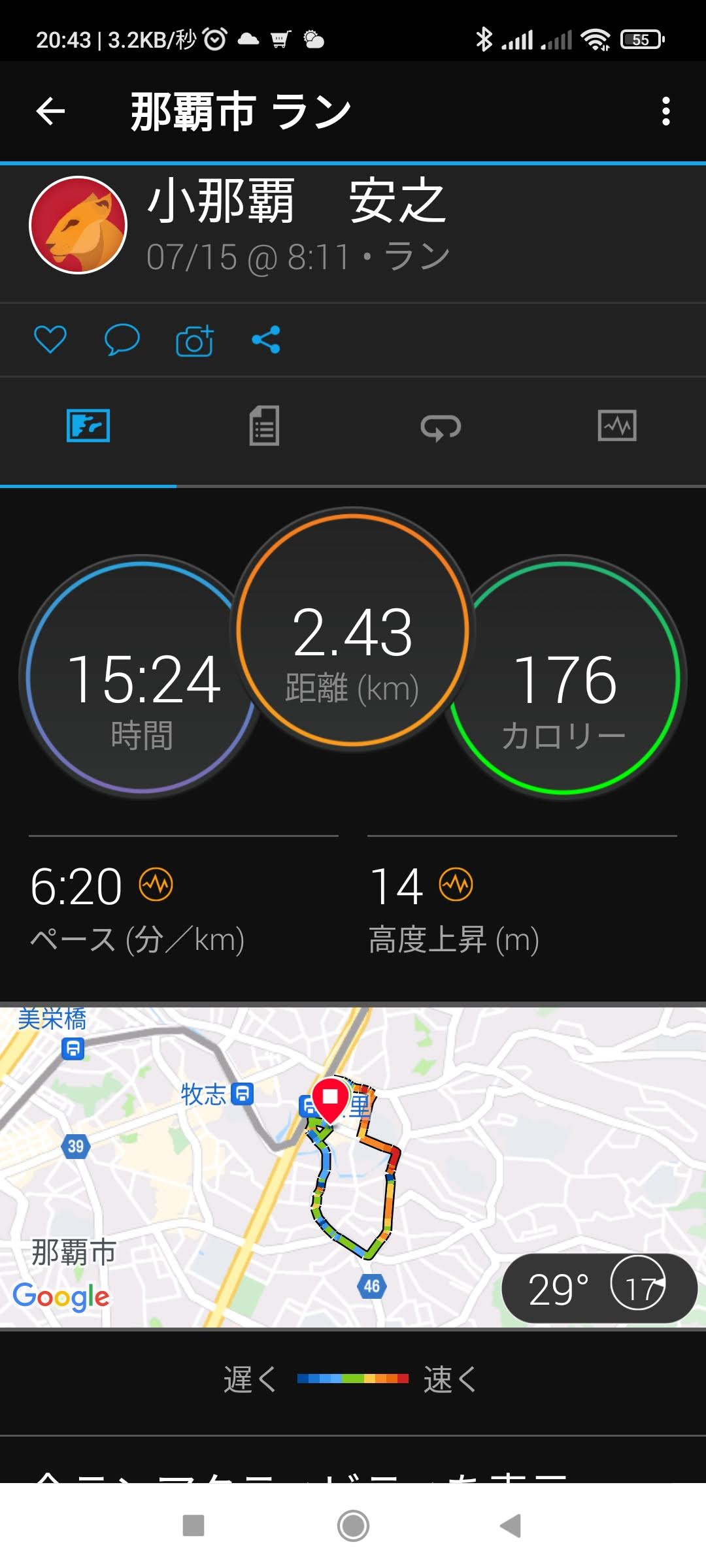706x1568 pixels.
Task: Open pace chart icon beside 6:20
Action: tap(156, 885)
